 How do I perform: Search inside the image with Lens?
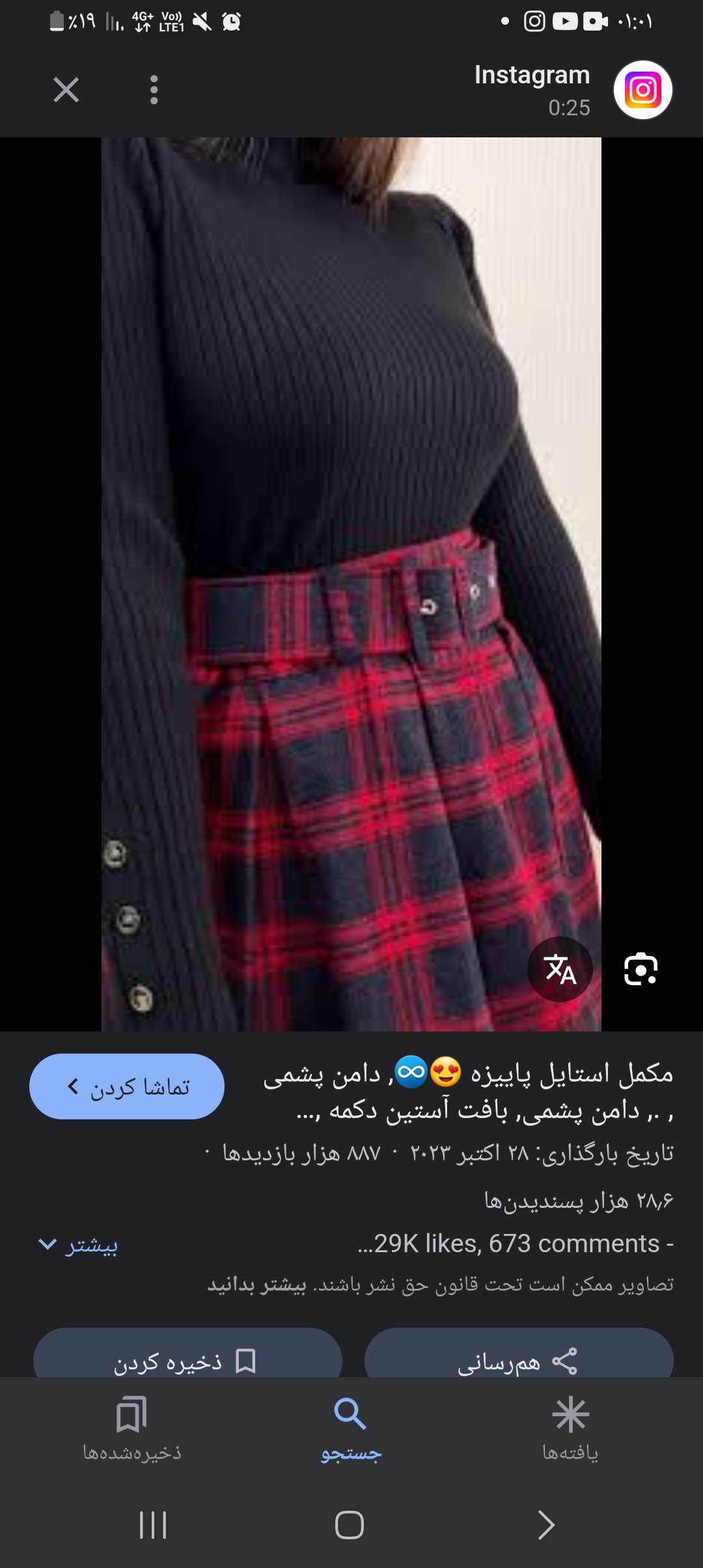641,969
